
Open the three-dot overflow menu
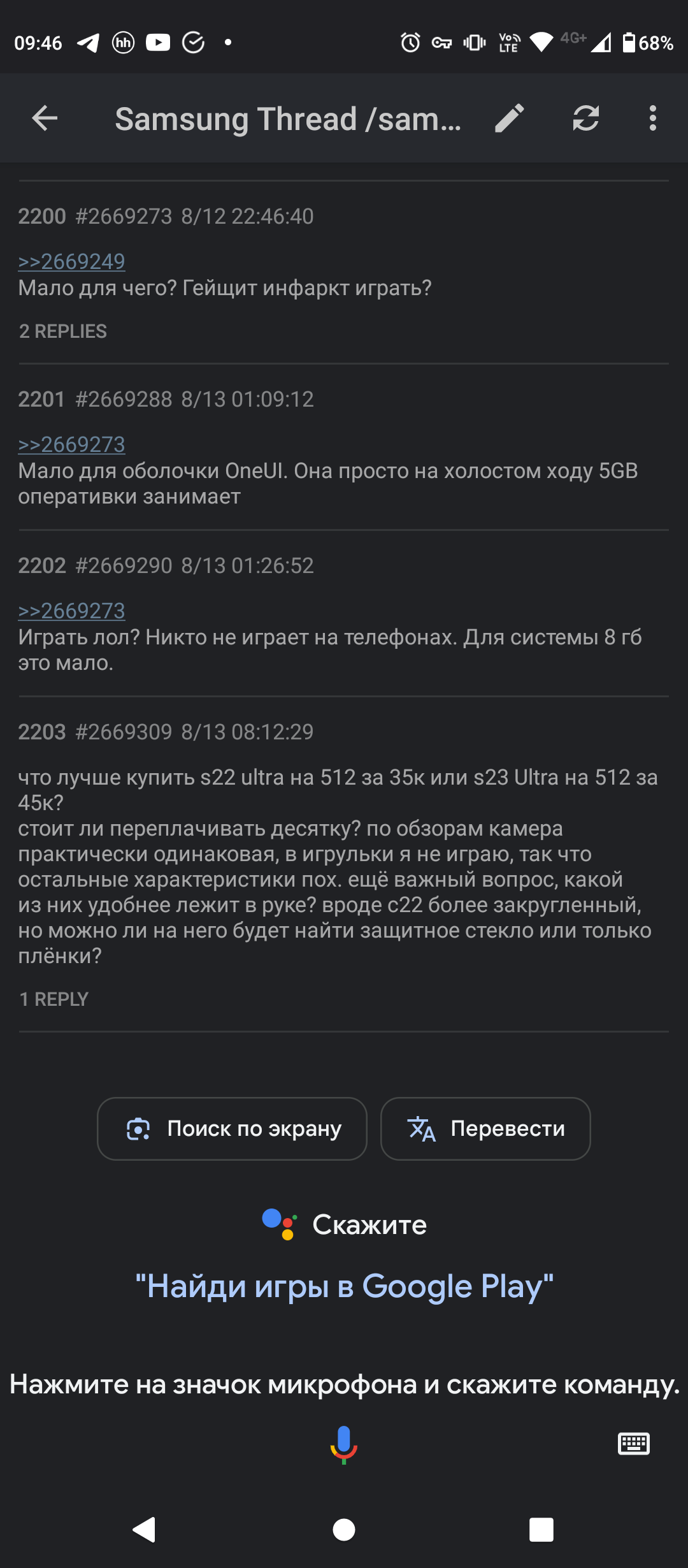click(652, 119)
